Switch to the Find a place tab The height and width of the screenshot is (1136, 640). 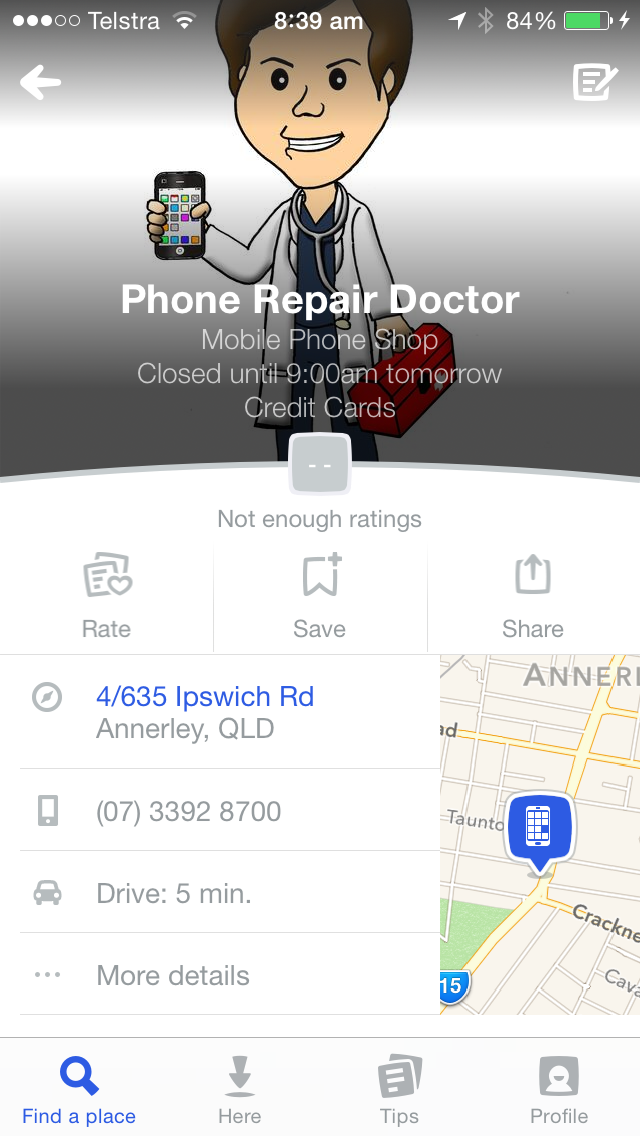[79, 1089]
